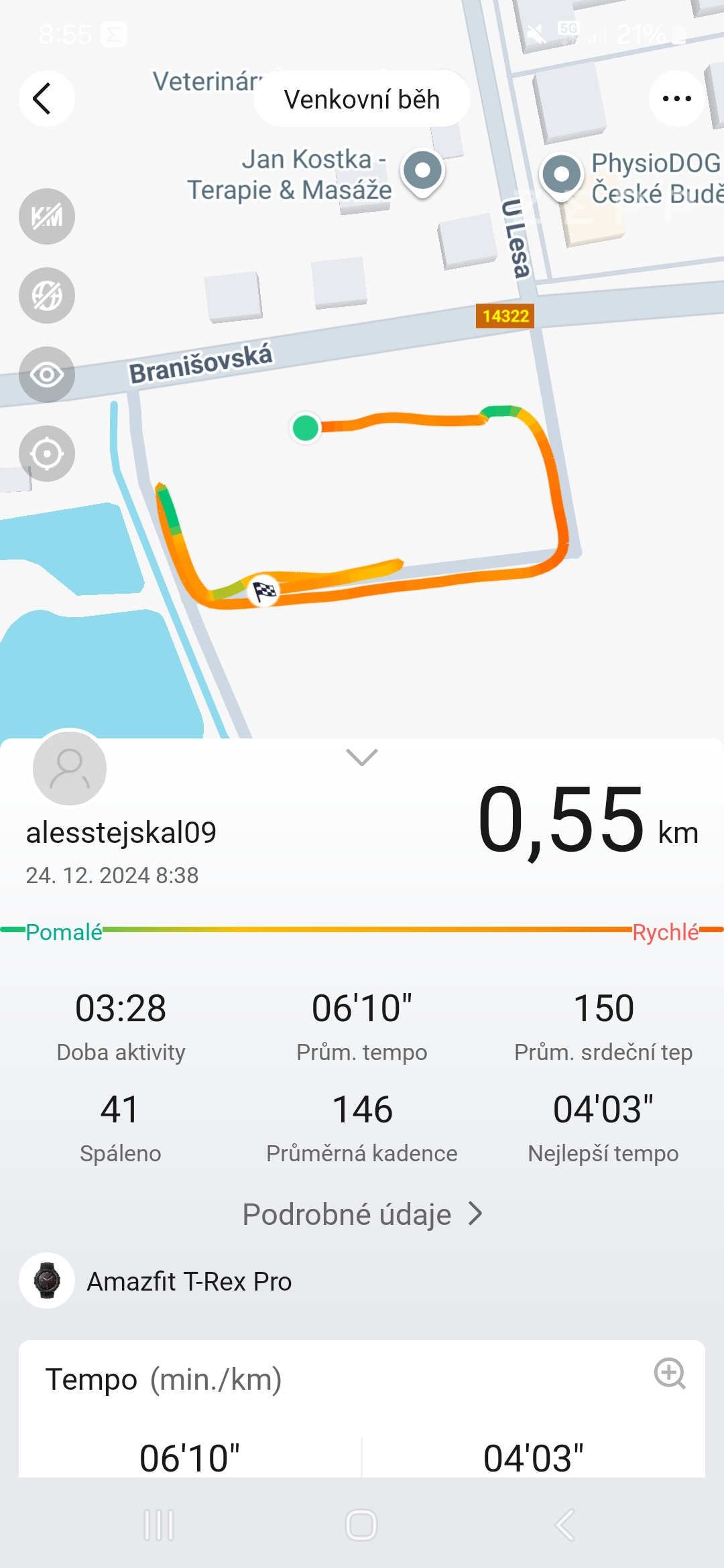This screenshot has width=724, height=1568.
Task: Tap the PhysioDOG map pin
Action: [x=561, y=175]
